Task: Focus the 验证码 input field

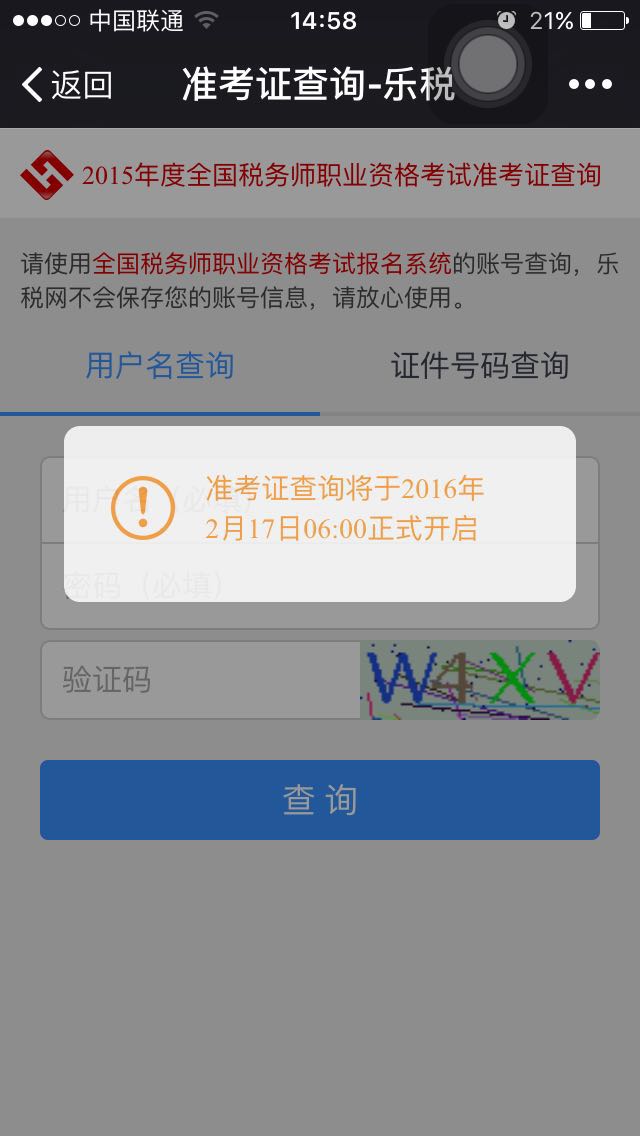Action: pos(200,680)
